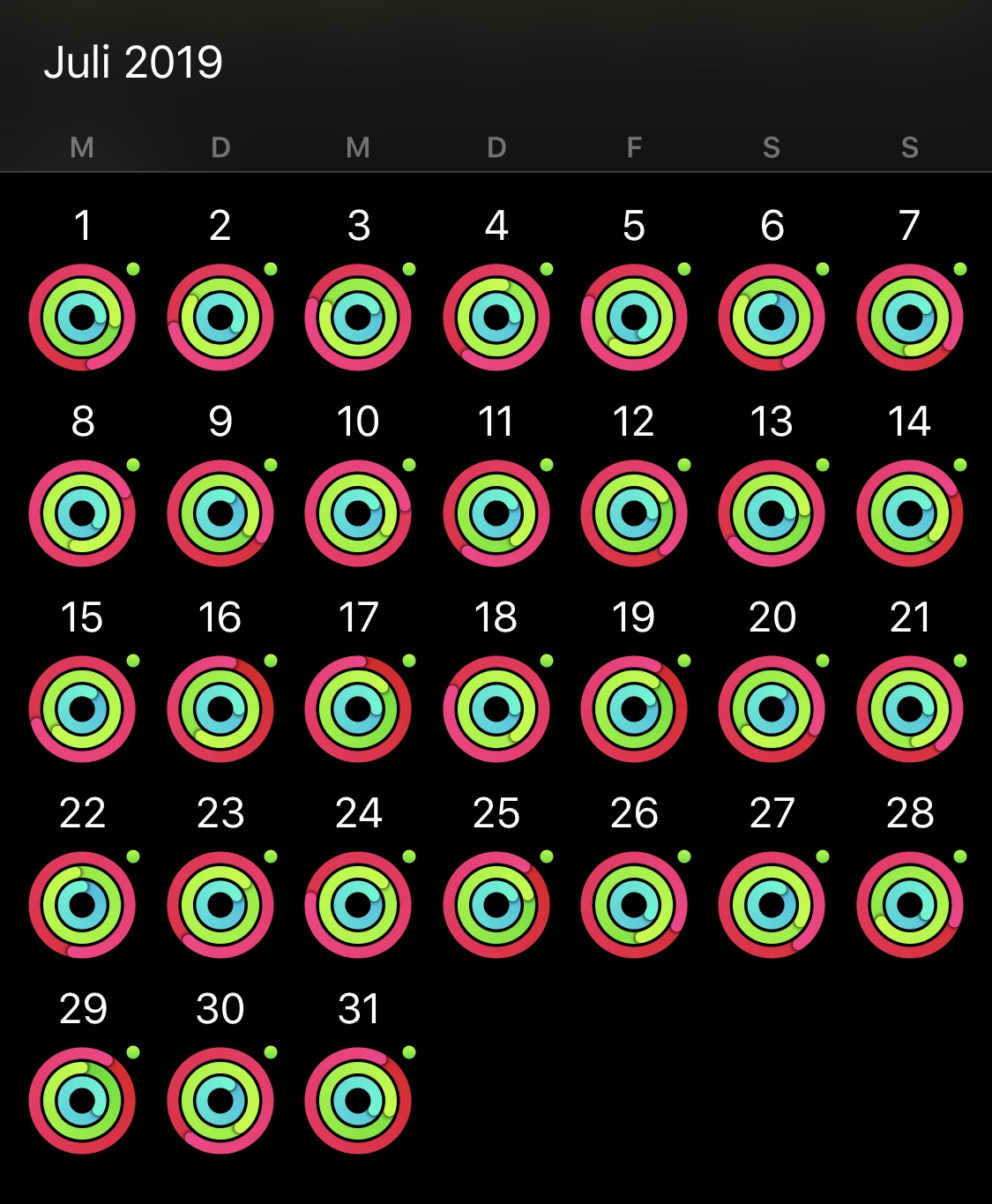Open activity for July 29
Screen dimensions: 992x1204
tap(82, 1101)
